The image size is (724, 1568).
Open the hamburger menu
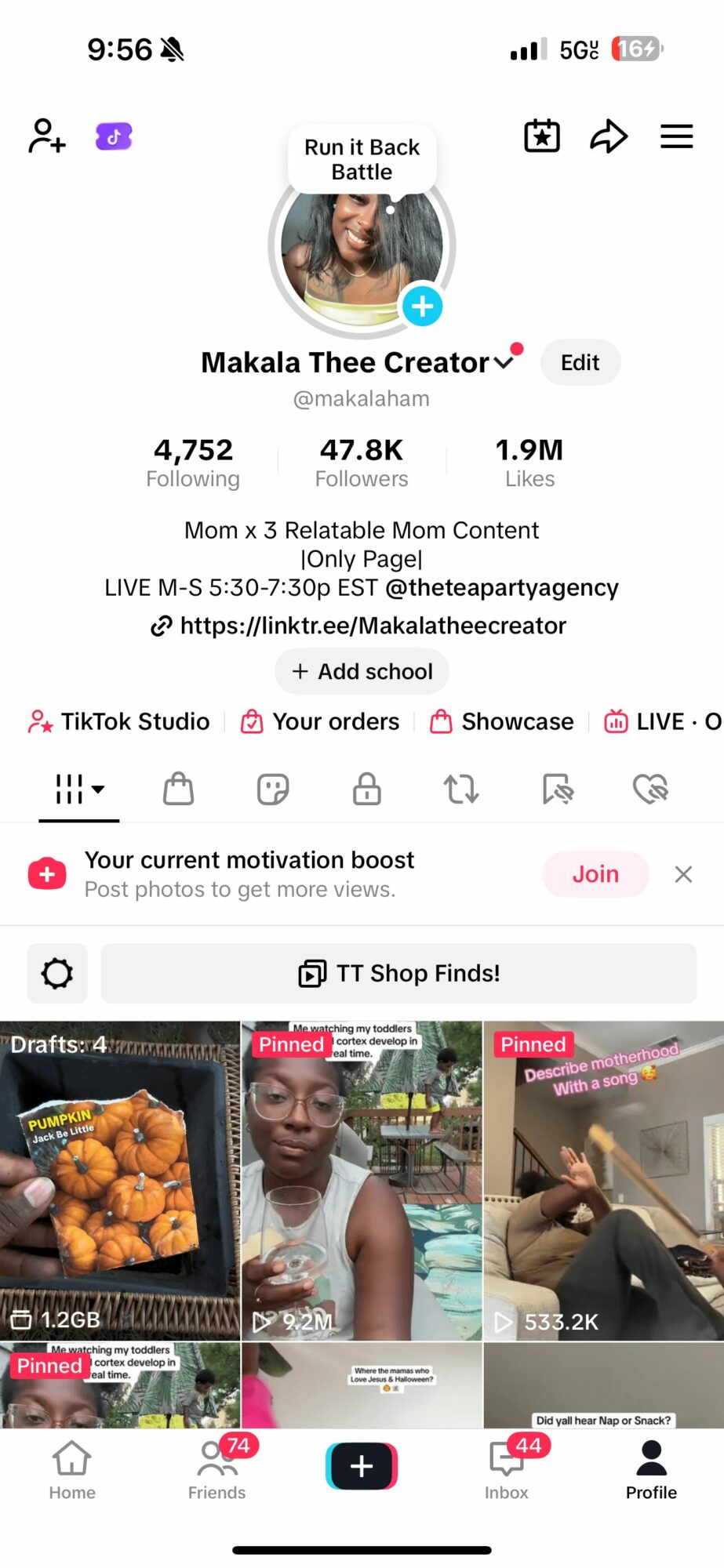tap(676, 136)
